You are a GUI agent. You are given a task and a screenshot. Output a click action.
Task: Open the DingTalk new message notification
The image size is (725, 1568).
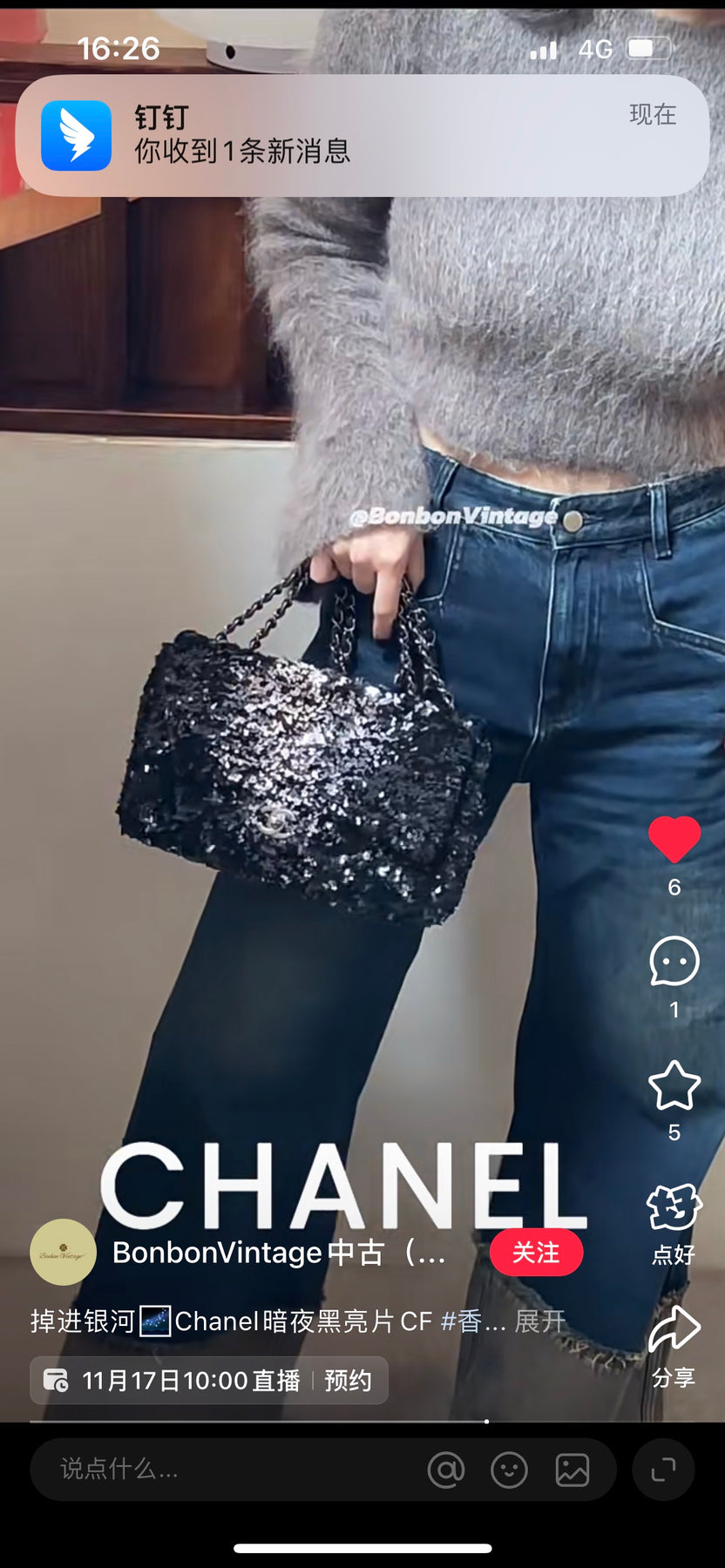pyautogui.click(x=362, y=135)
